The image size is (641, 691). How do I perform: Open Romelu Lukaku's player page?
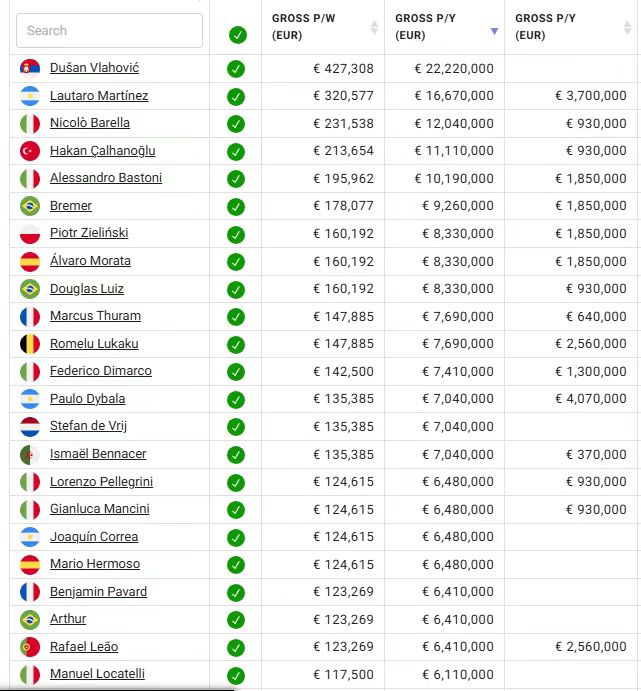pyautogui.click(x=94, y=344)
